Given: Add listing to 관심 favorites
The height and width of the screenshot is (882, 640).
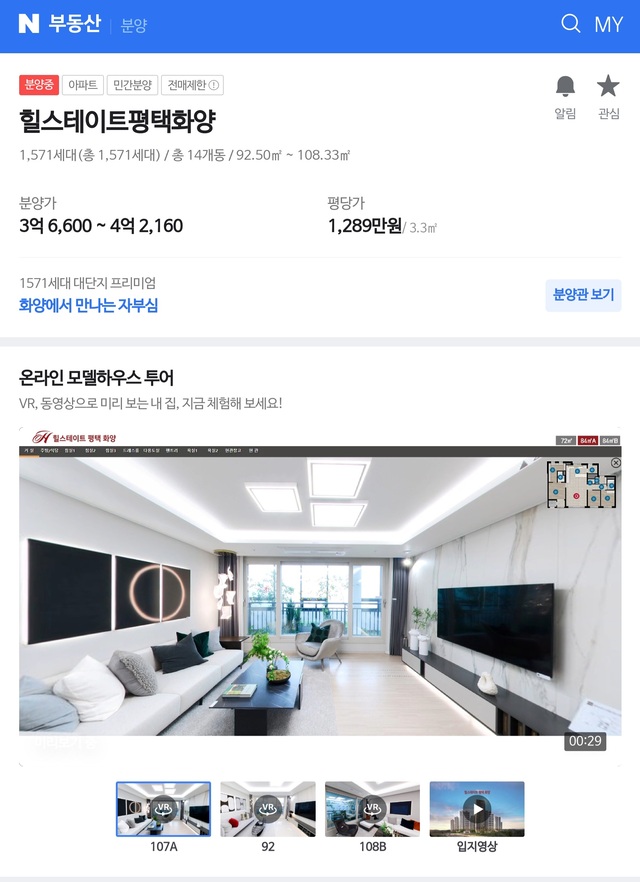Looking at the screenshot, I should click(x=608, y=97).
